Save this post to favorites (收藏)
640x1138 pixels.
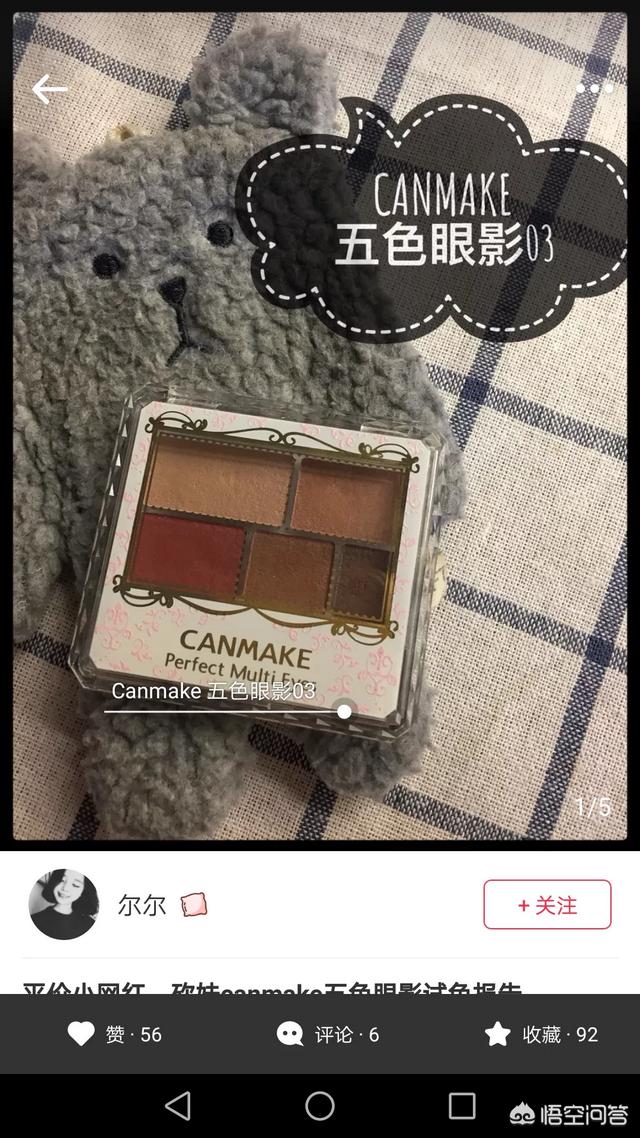coord(541,1034)
